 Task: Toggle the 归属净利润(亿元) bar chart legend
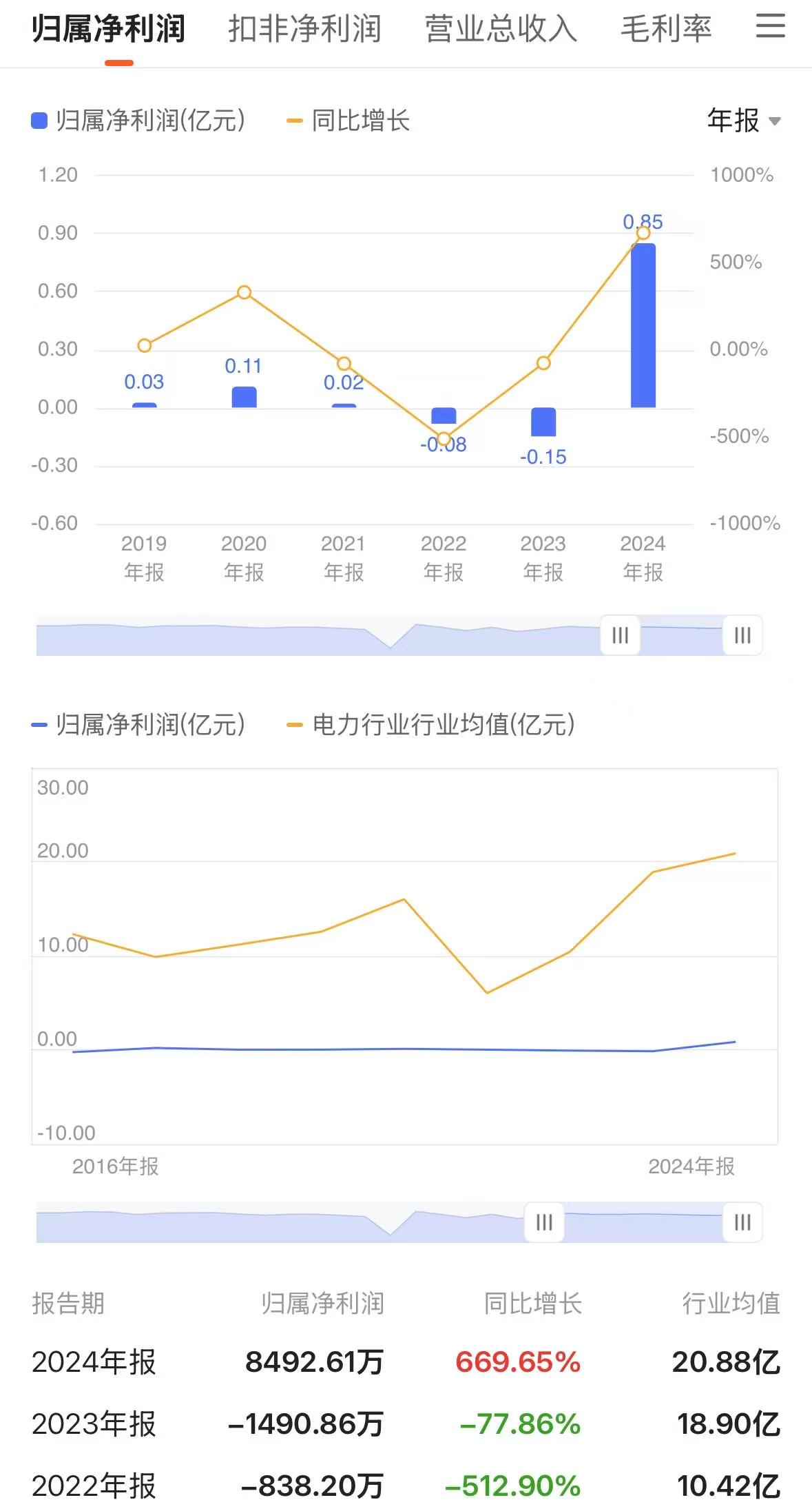tap(138, 121)
